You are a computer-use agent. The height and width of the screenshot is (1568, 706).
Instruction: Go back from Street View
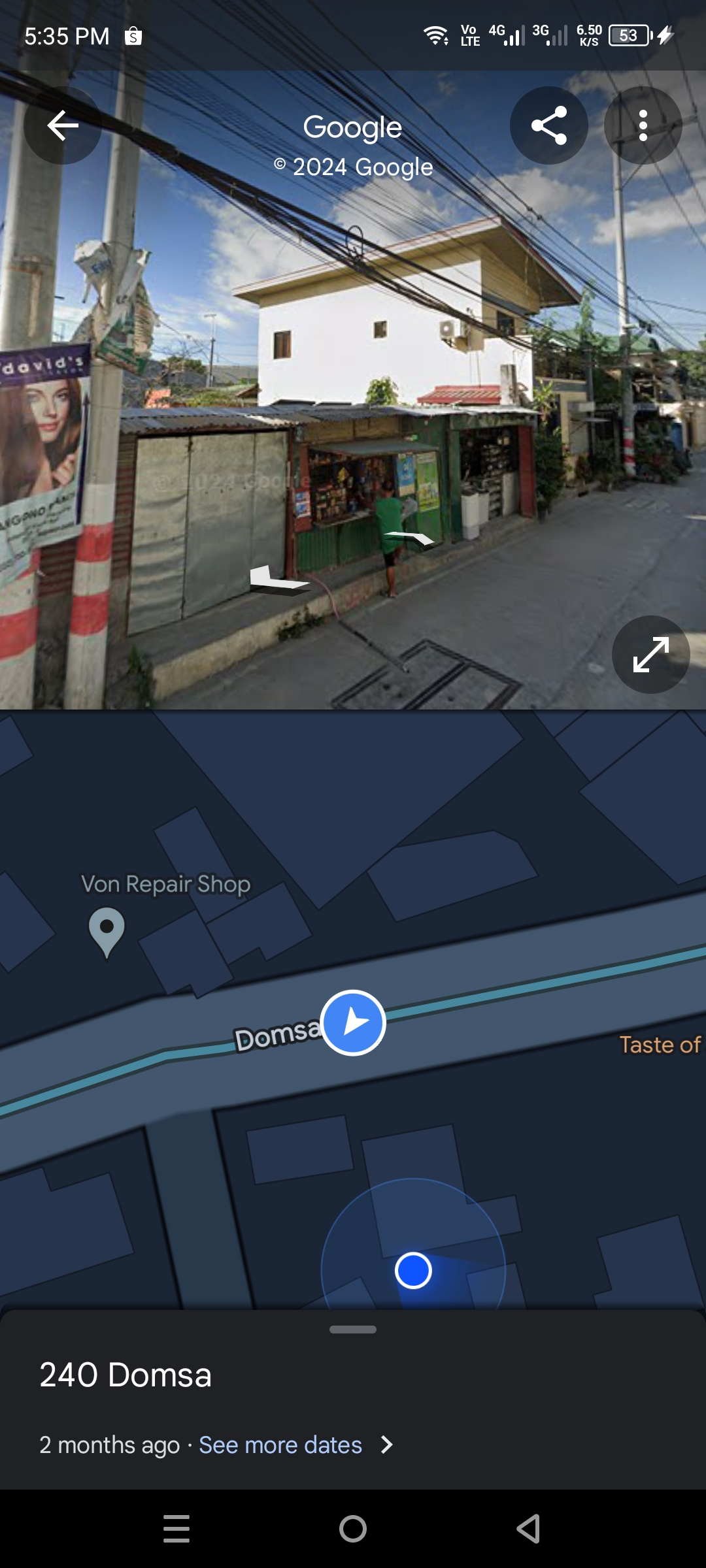click(x=63, y=125)
